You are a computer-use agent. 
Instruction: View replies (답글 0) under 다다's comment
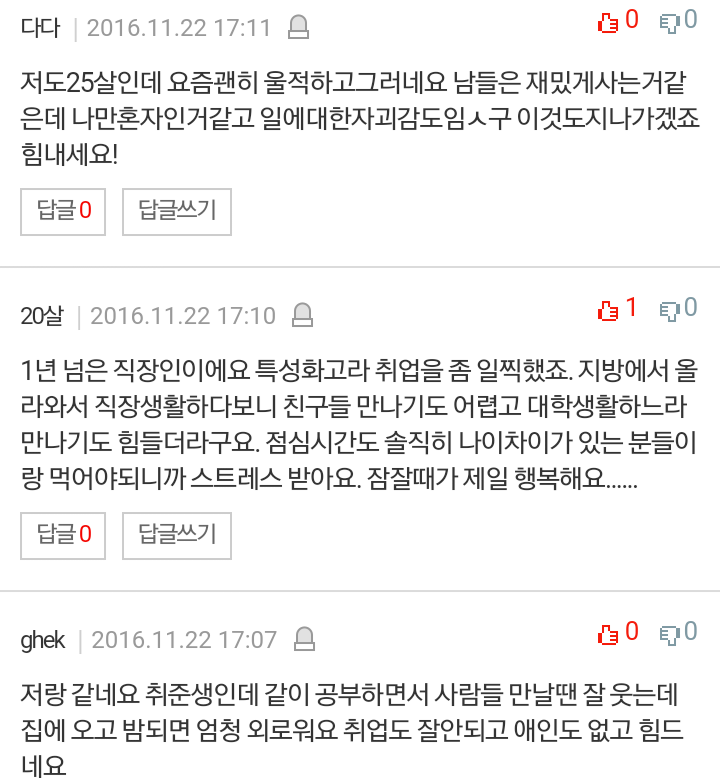click(x=63, y=211)
